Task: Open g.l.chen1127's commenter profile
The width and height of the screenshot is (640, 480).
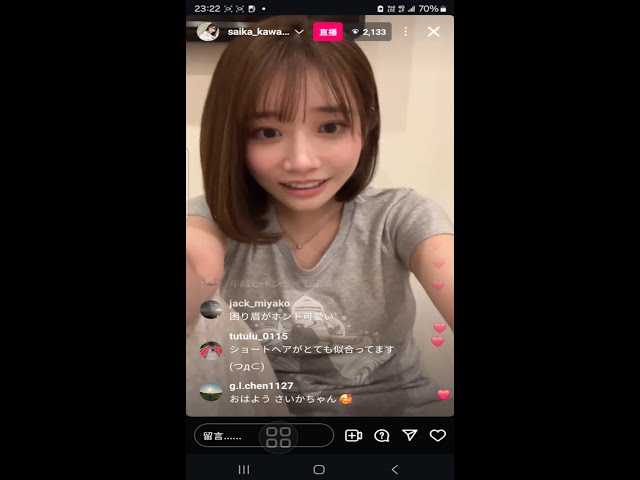Action: coord(211,391)
